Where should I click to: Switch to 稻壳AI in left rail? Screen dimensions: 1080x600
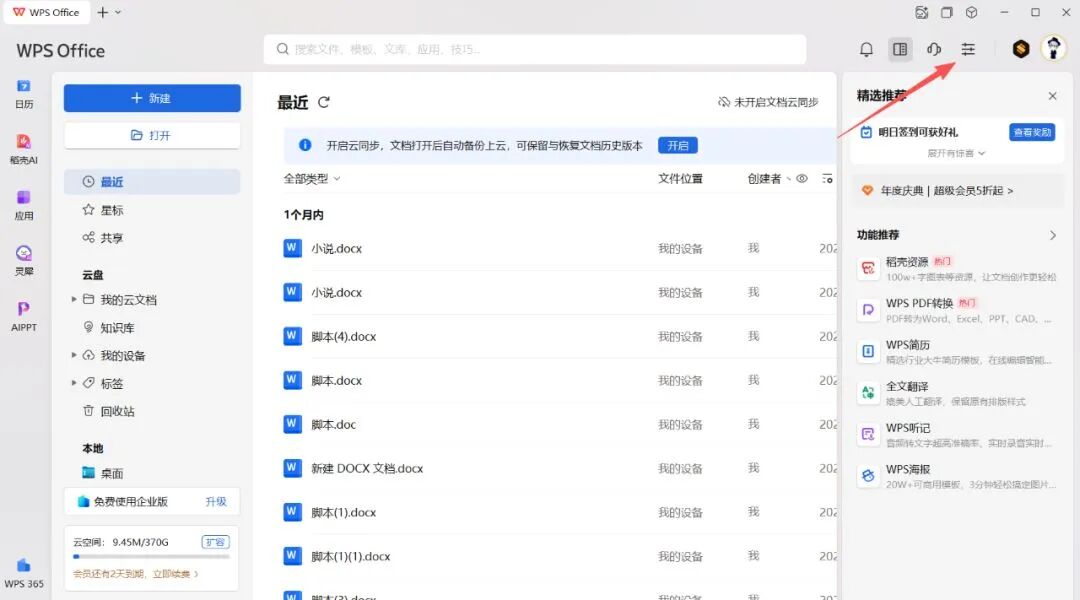click(x=24, y=149)
